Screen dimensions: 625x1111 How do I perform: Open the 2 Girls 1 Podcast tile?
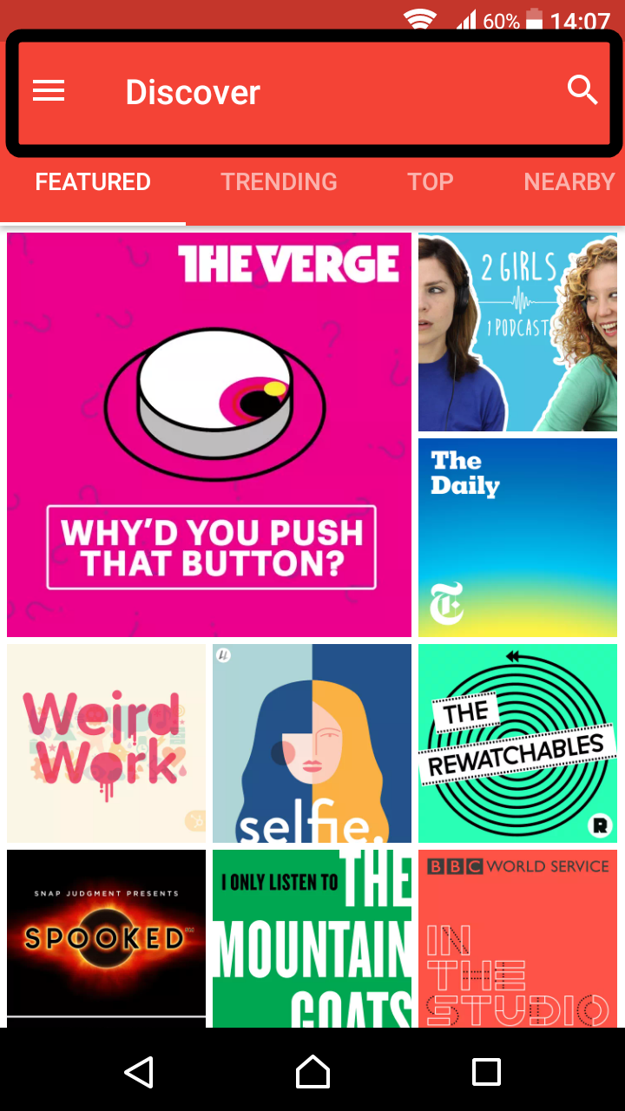pos(517,333)
